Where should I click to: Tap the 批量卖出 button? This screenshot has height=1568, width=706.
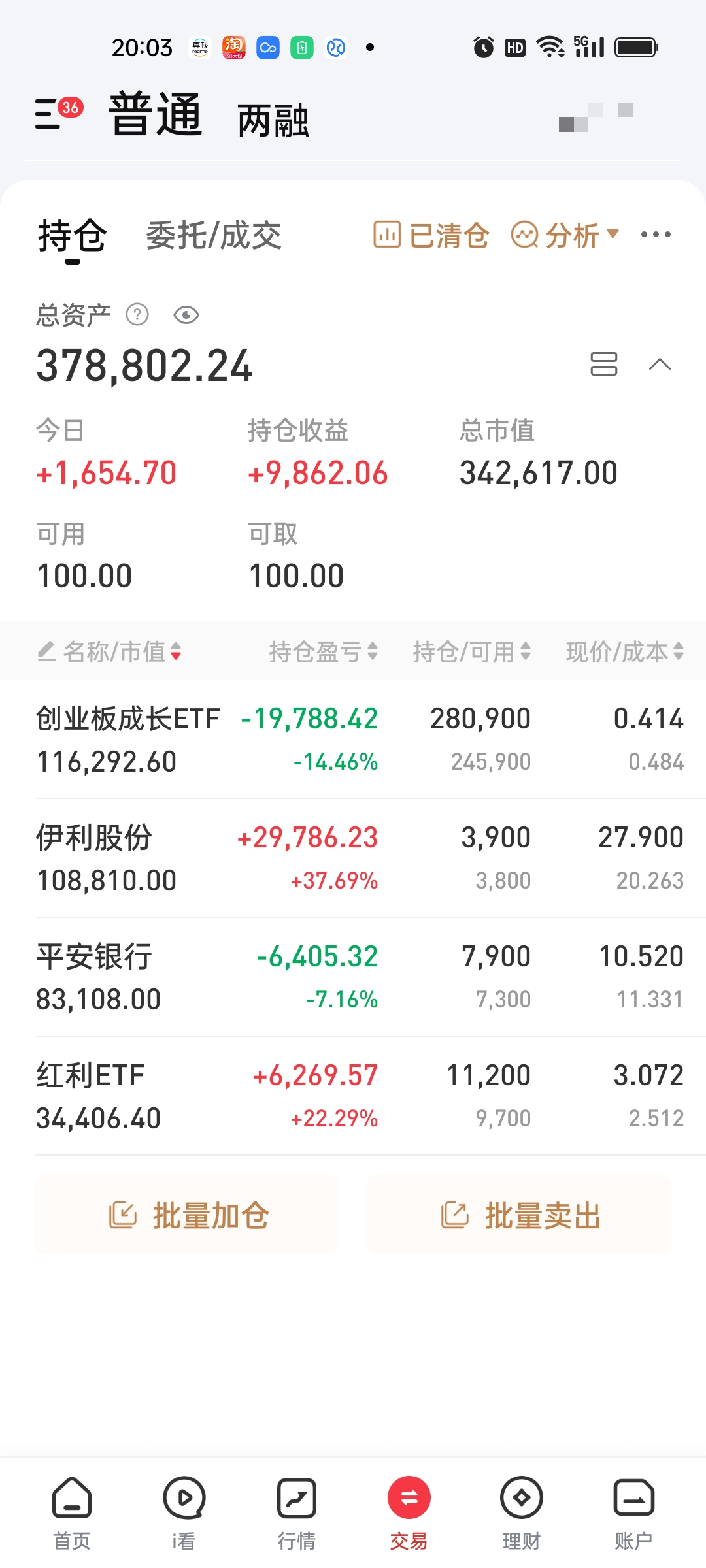[x=519, y=1215]
